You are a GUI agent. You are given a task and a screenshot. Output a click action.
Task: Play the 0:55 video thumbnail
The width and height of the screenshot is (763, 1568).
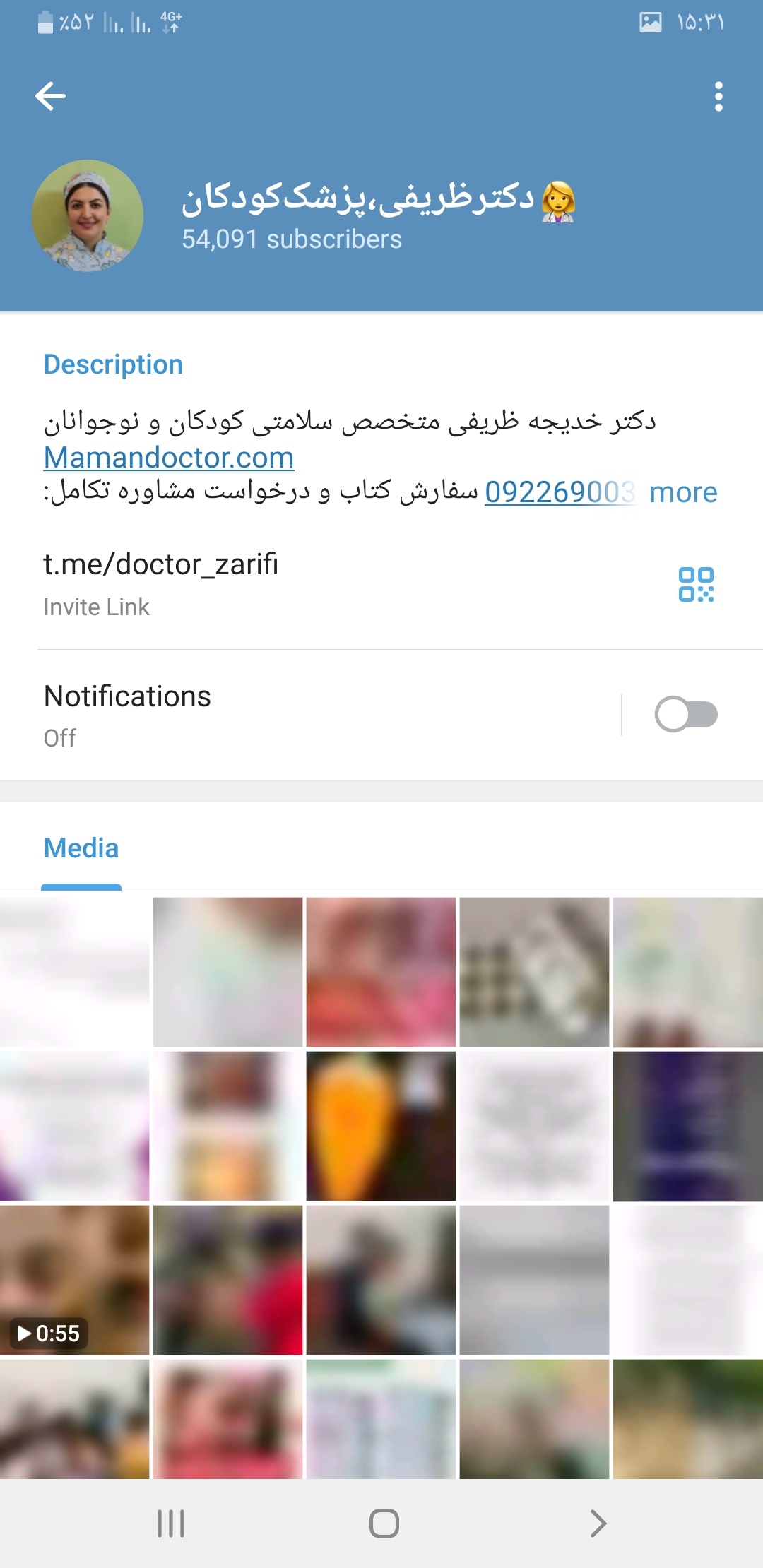coord(74,1280)
